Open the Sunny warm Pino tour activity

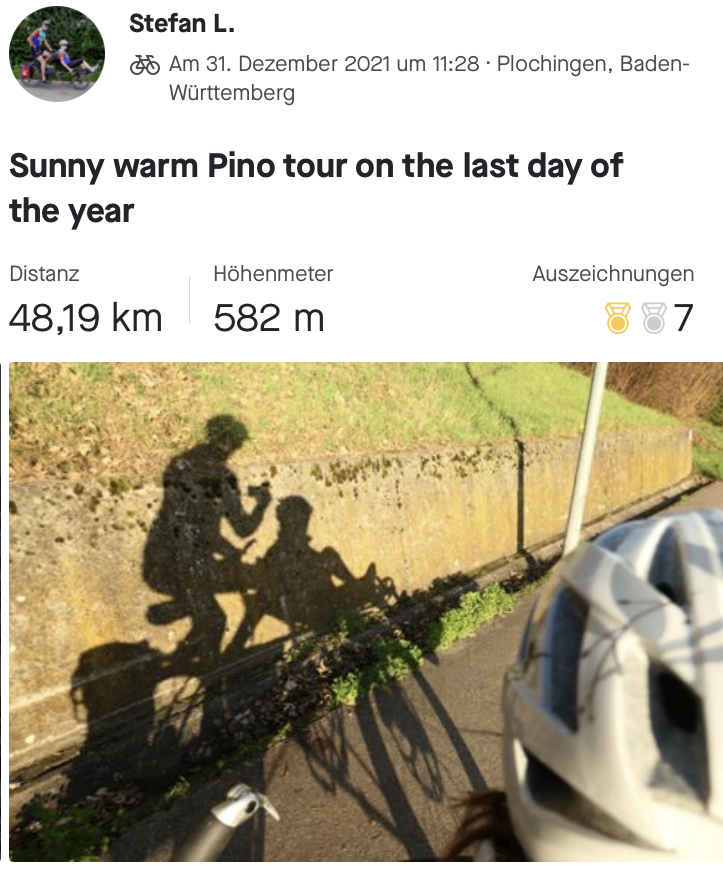[315, 188]
